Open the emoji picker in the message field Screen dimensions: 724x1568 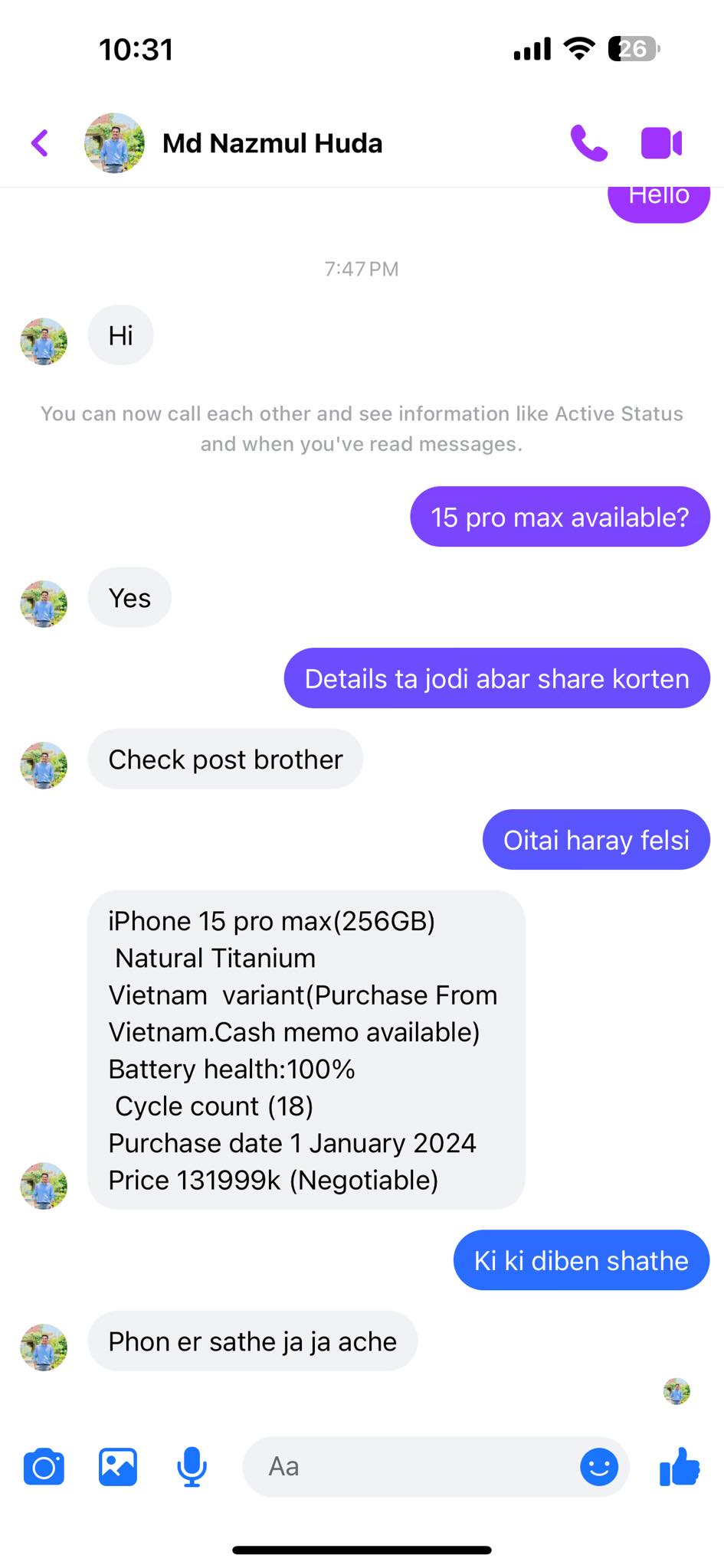(598, 1467)
